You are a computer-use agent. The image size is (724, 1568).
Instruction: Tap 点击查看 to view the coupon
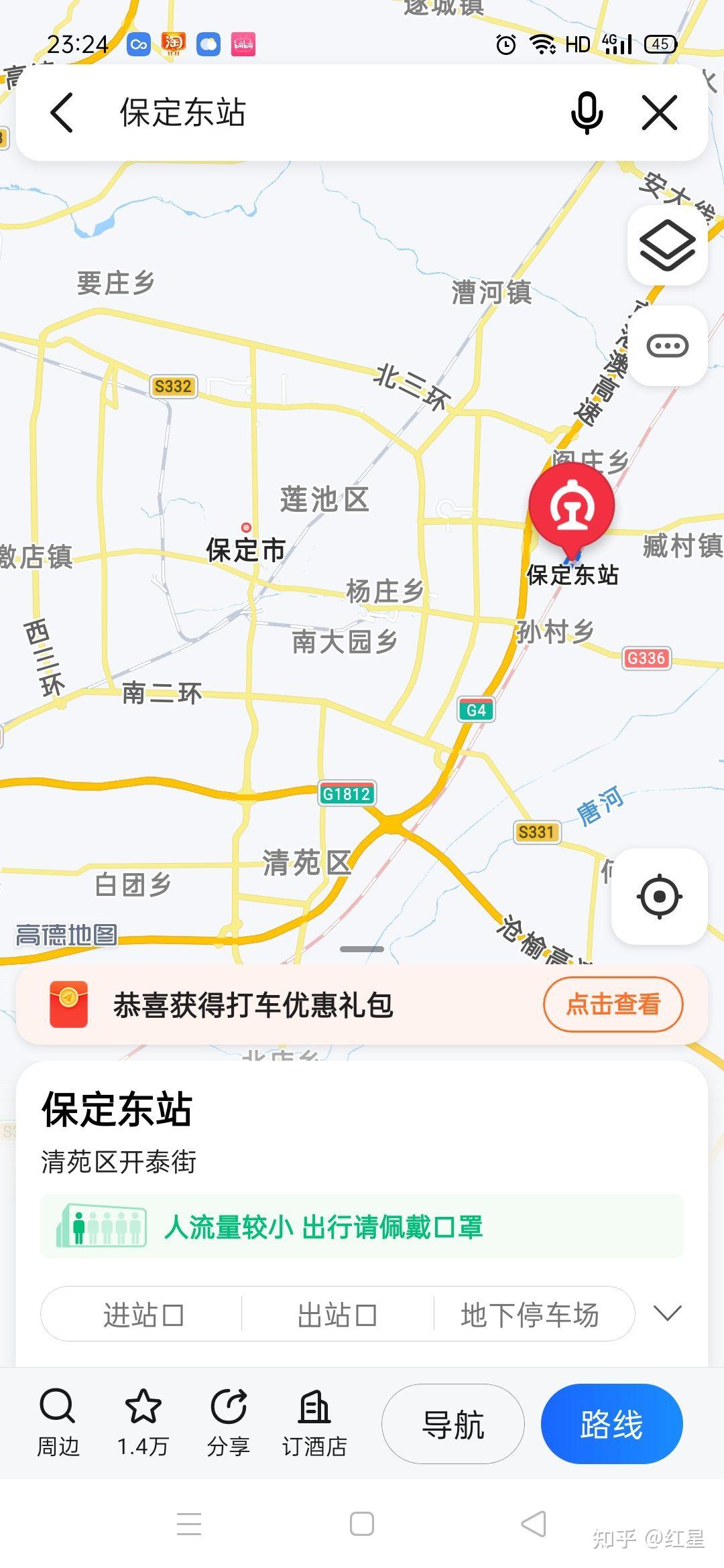(613, 1004)
